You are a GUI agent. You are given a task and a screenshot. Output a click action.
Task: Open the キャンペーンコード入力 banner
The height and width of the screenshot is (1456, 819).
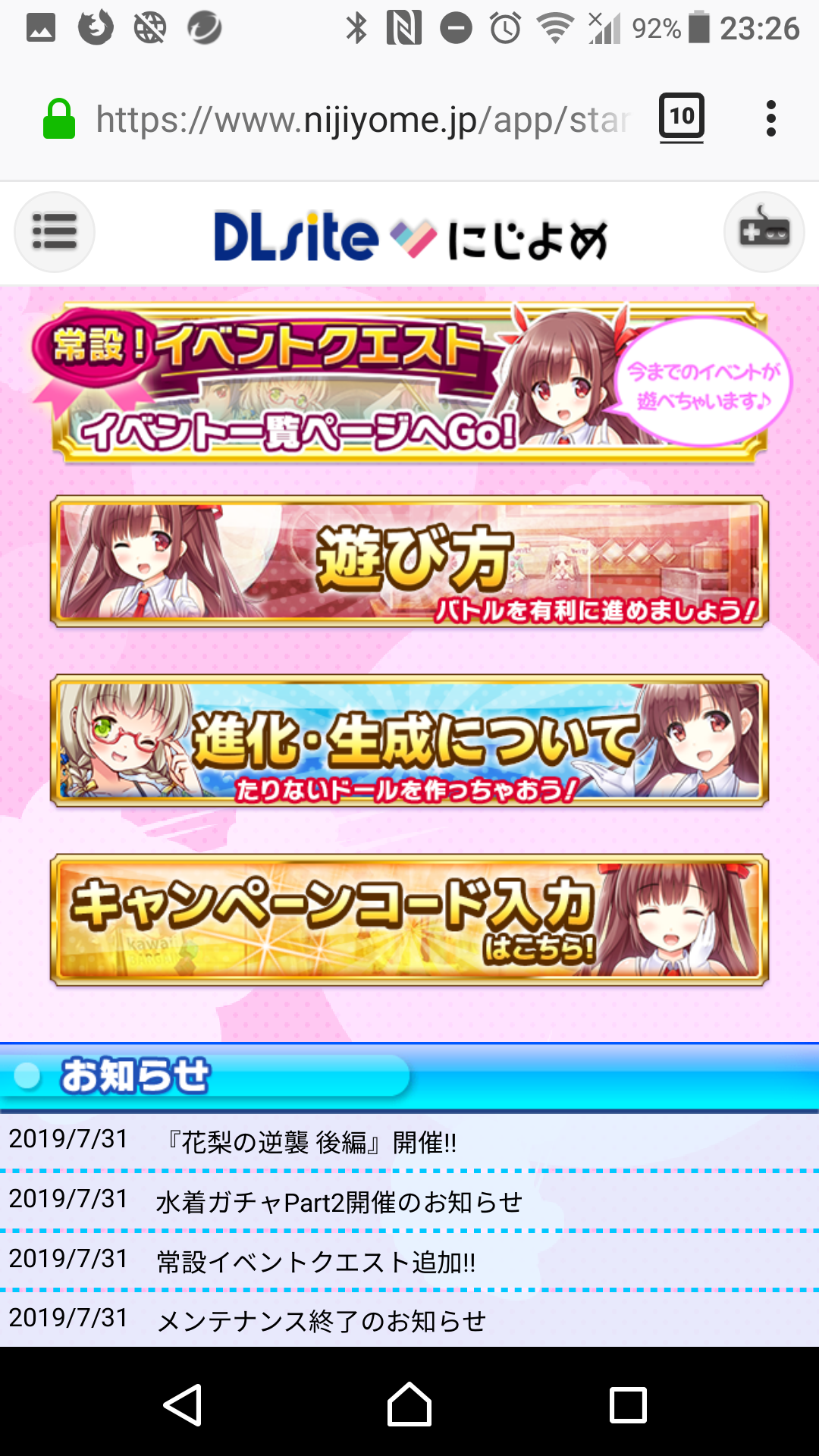(409, 920)
